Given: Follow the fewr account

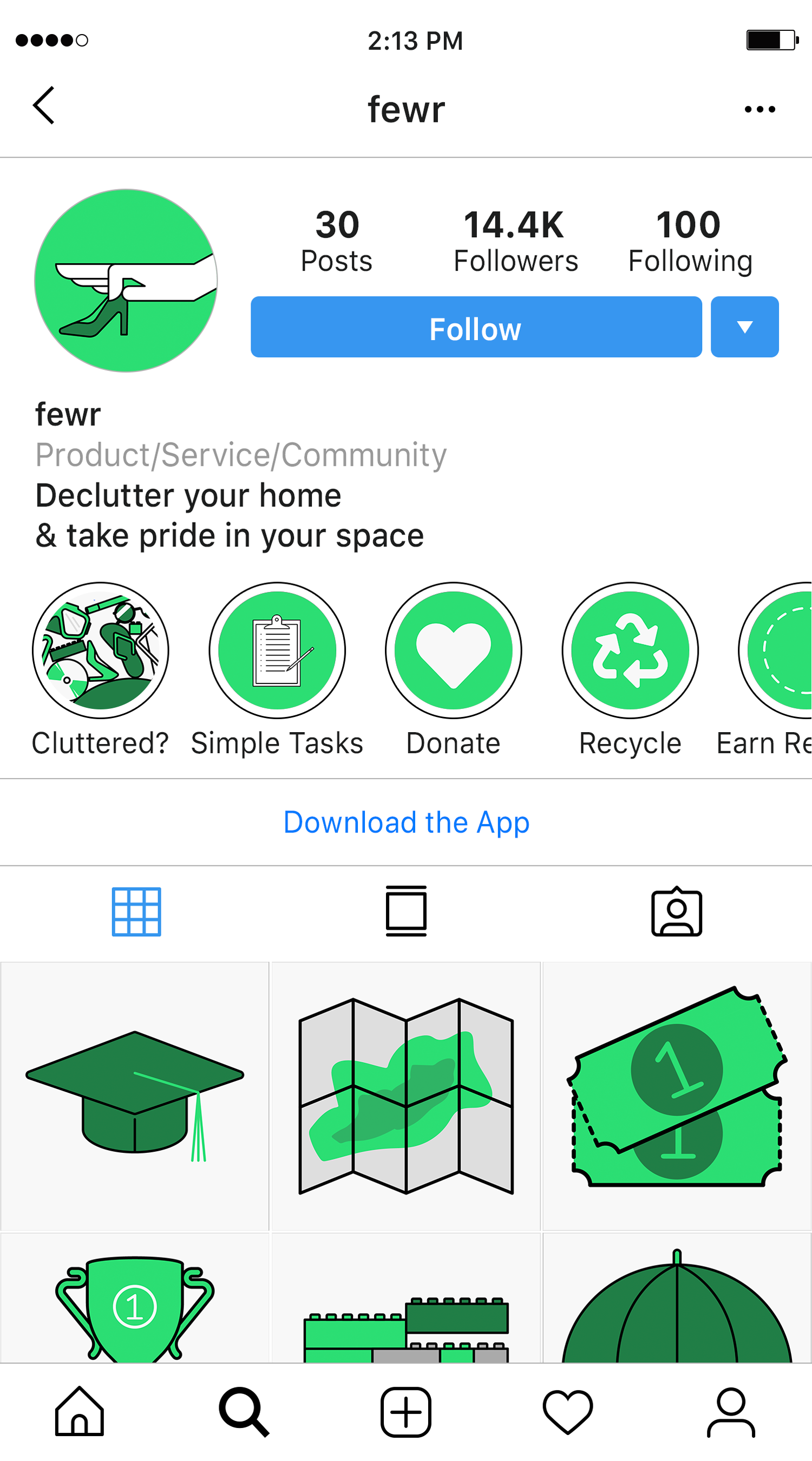Looking at the screenshot, I should pyautogui.click(x=476, y=327).
